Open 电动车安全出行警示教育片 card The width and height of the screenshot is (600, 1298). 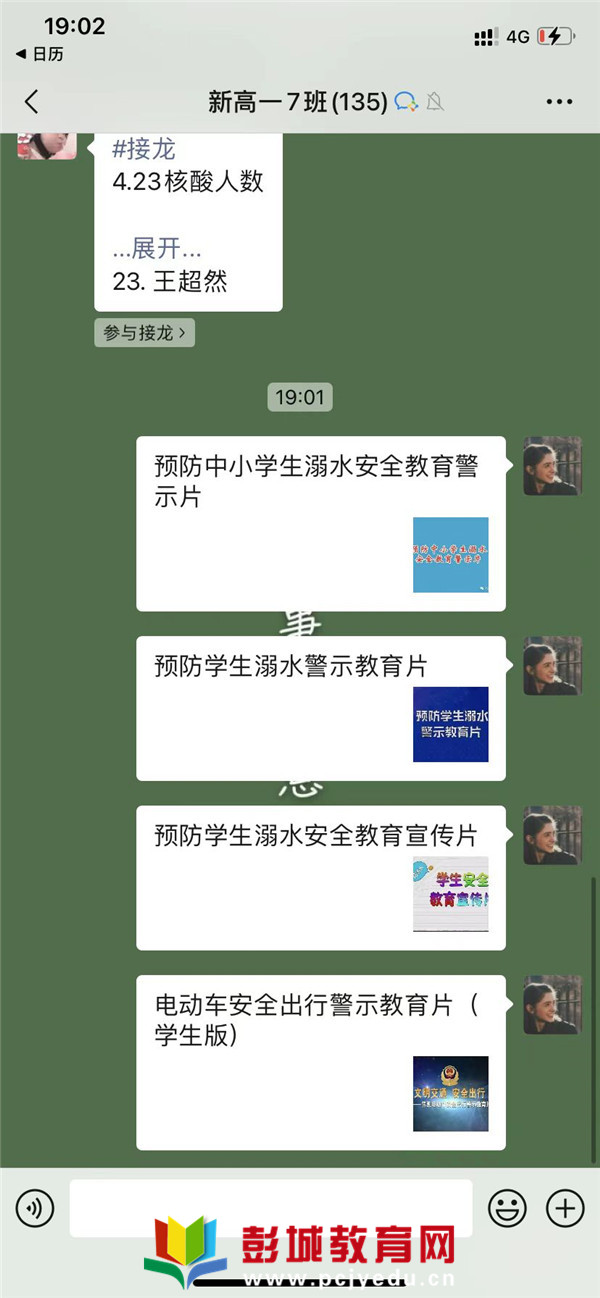tap(320, 1062)
